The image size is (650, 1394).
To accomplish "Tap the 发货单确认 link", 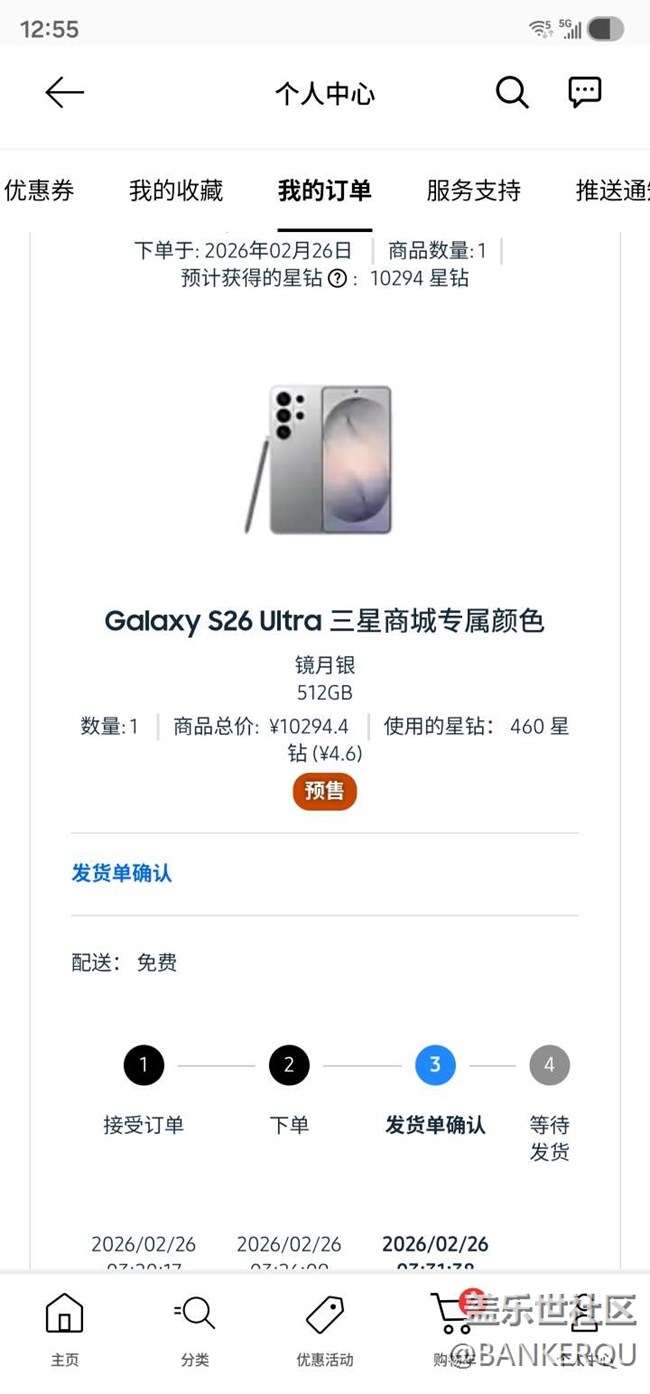I will click(122, 873).
